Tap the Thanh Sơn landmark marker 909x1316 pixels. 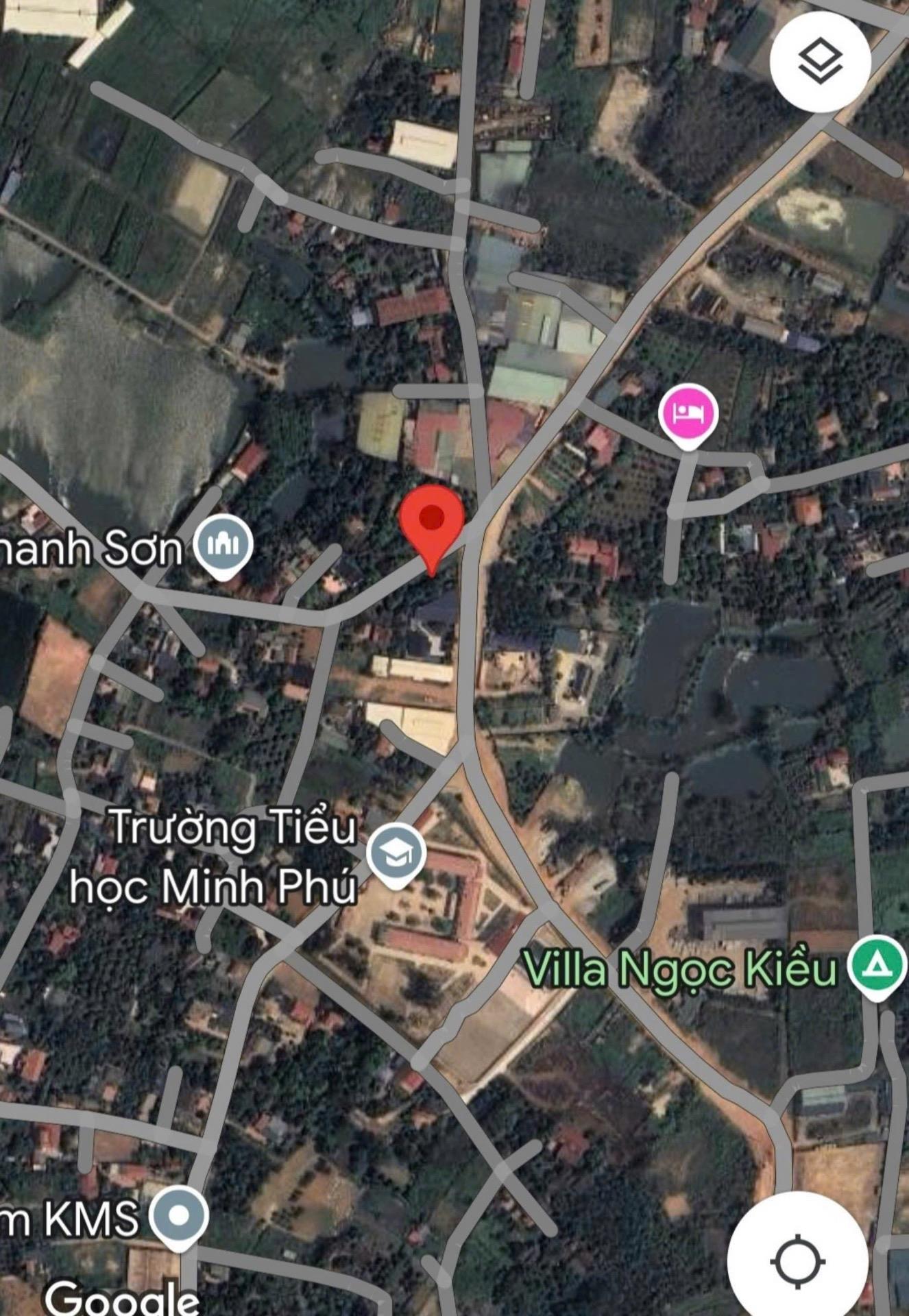point(223,545)
